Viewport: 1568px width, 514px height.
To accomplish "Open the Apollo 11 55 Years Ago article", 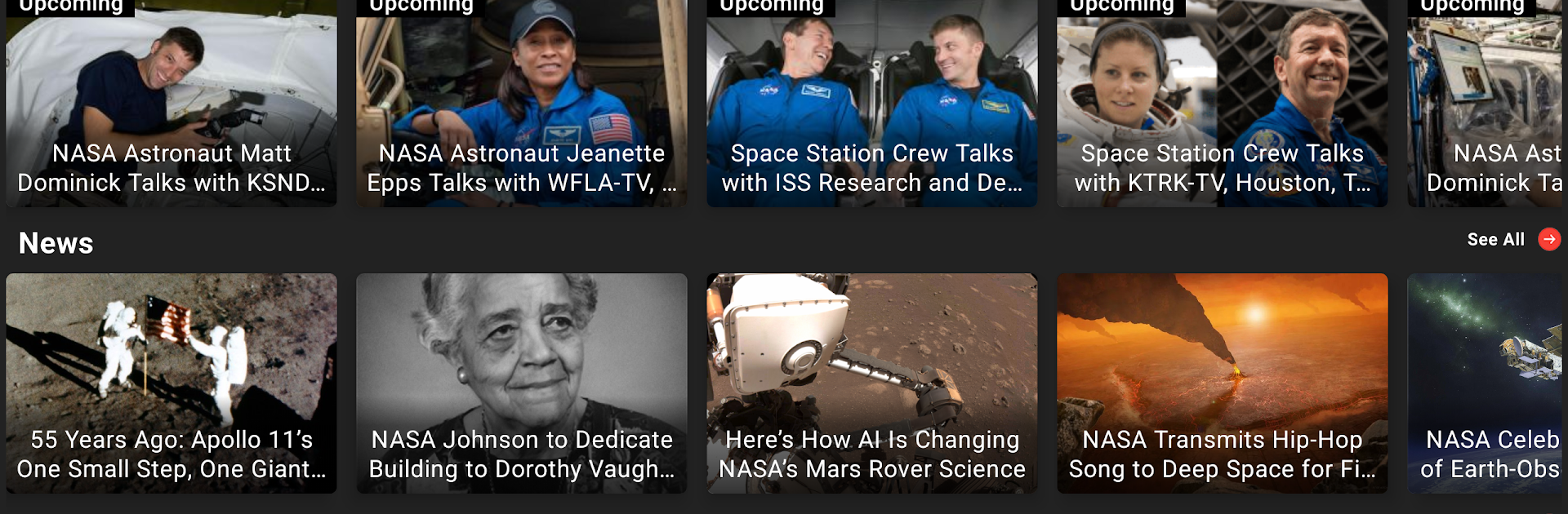I will pyautogui.click(x=171, y=383).
